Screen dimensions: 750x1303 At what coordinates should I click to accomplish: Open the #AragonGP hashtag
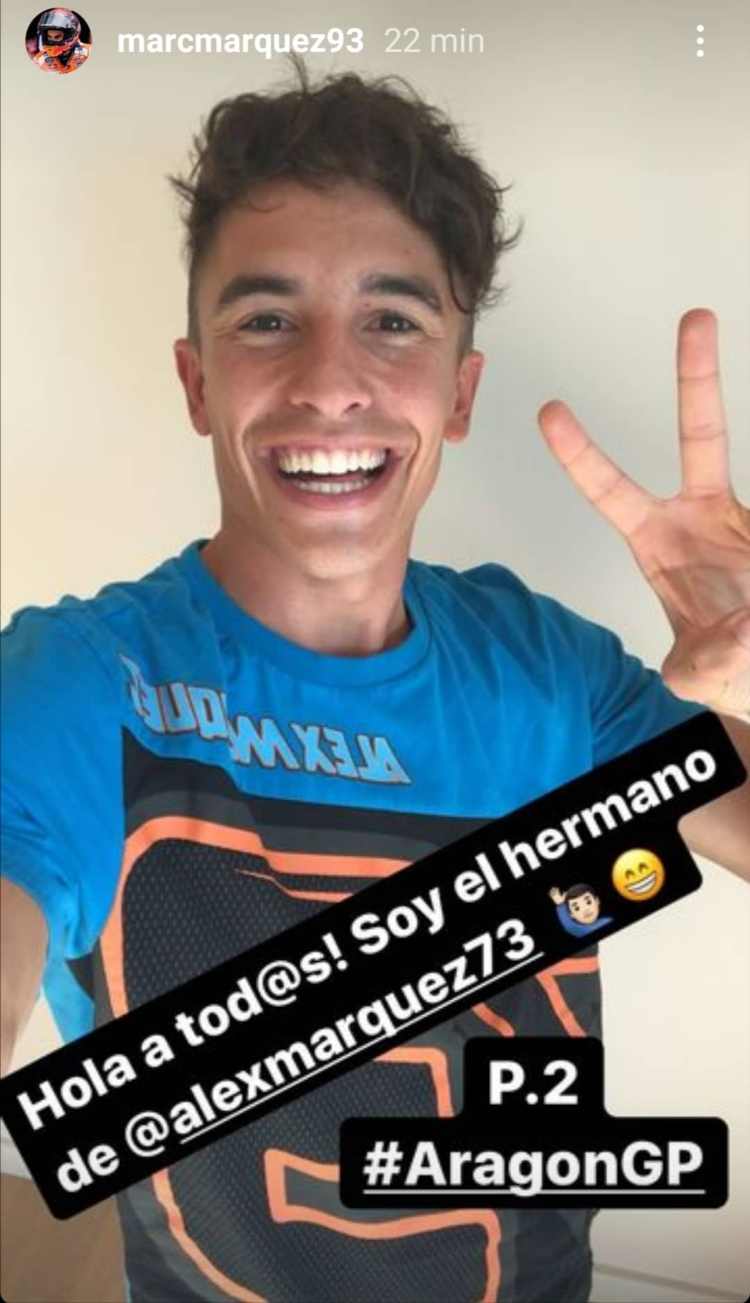point(533,1164)
